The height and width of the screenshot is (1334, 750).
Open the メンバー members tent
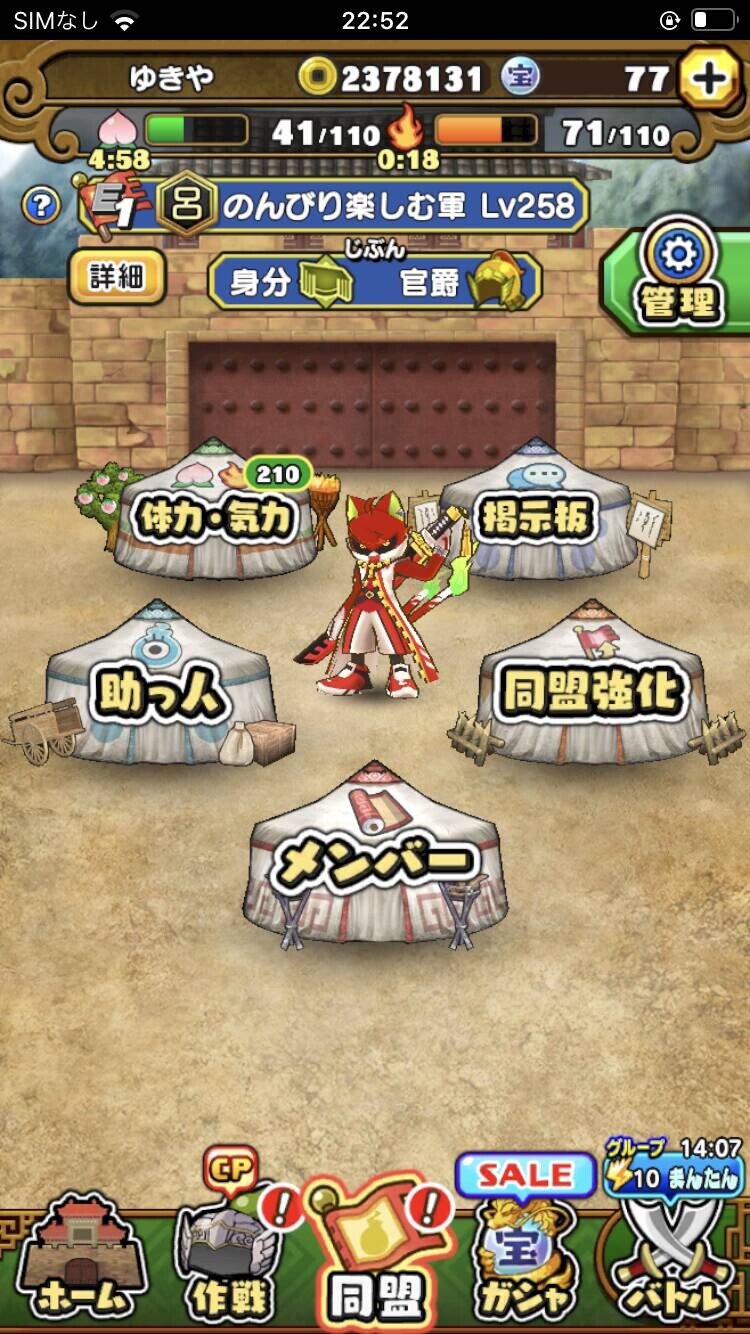(375, 853)
